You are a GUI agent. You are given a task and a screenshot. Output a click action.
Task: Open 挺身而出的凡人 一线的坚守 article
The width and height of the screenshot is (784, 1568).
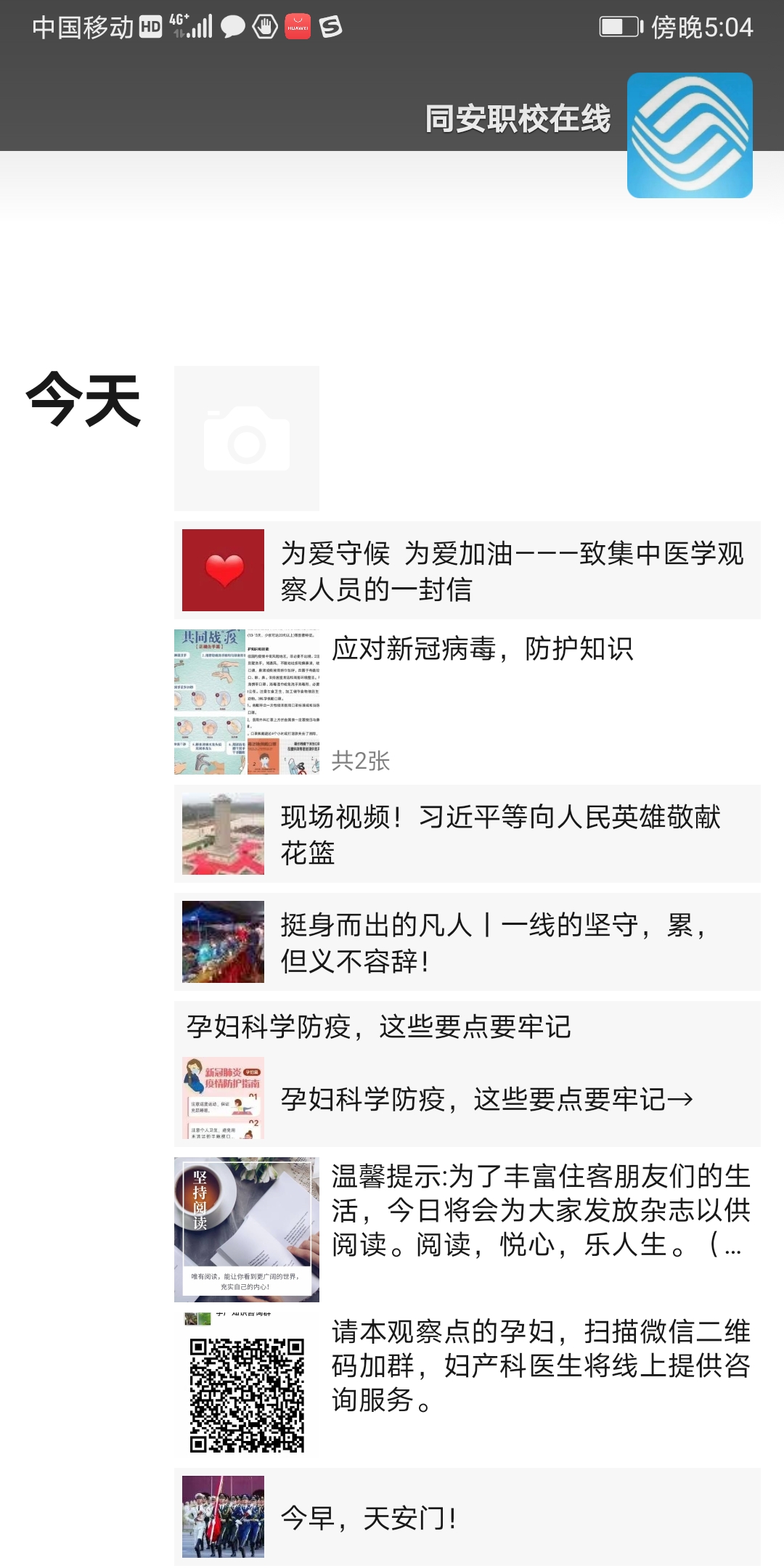click(x=467, y=942)
